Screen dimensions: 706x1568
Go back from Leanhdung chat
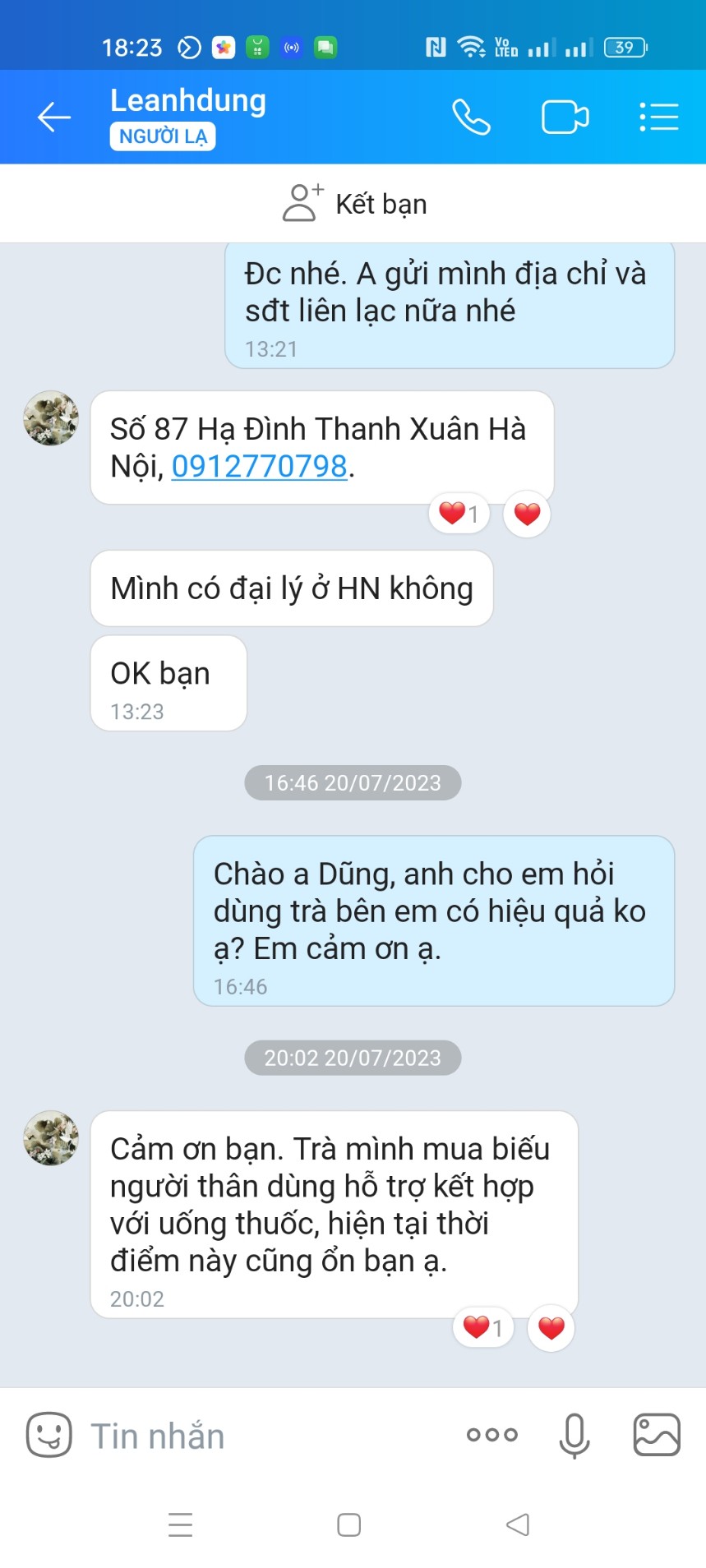coord(54,118)
